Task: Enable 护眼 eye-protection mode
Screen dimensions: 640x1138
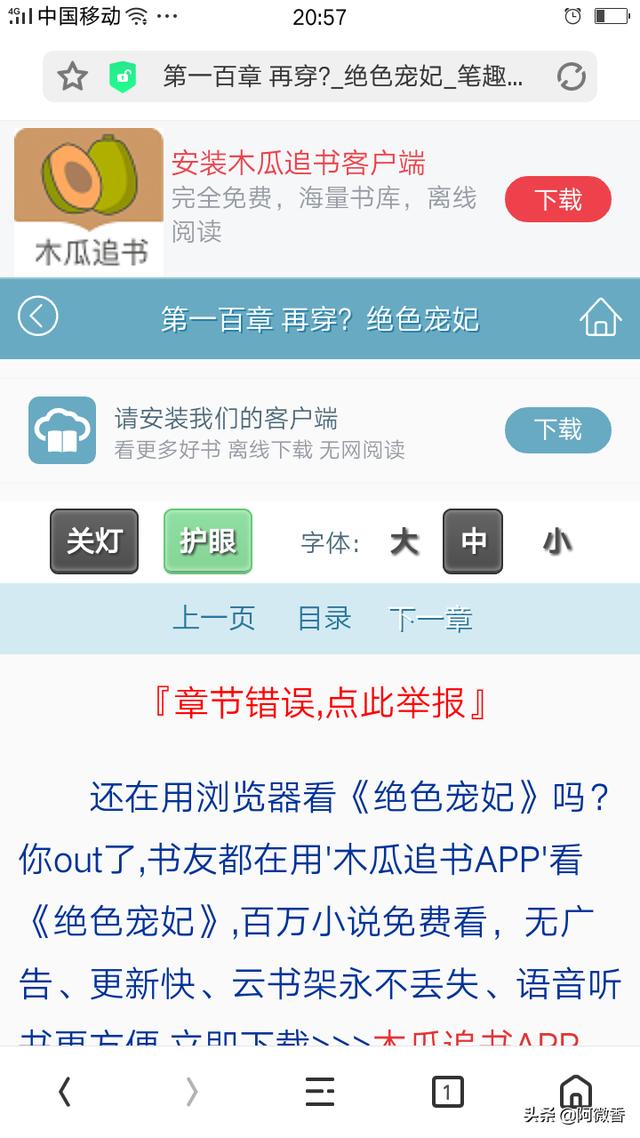Action: coord(208,541)
